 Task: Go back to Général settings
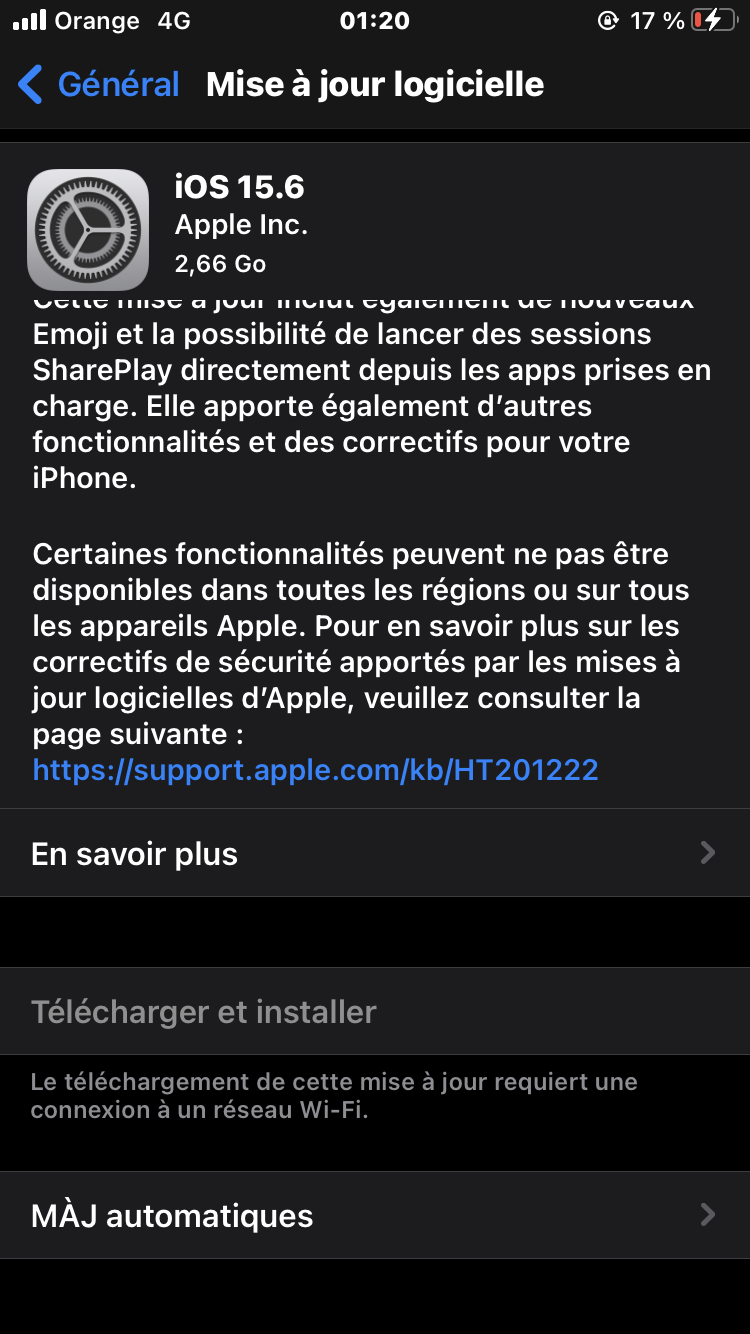pyautogui.click(x=99, y=84)
